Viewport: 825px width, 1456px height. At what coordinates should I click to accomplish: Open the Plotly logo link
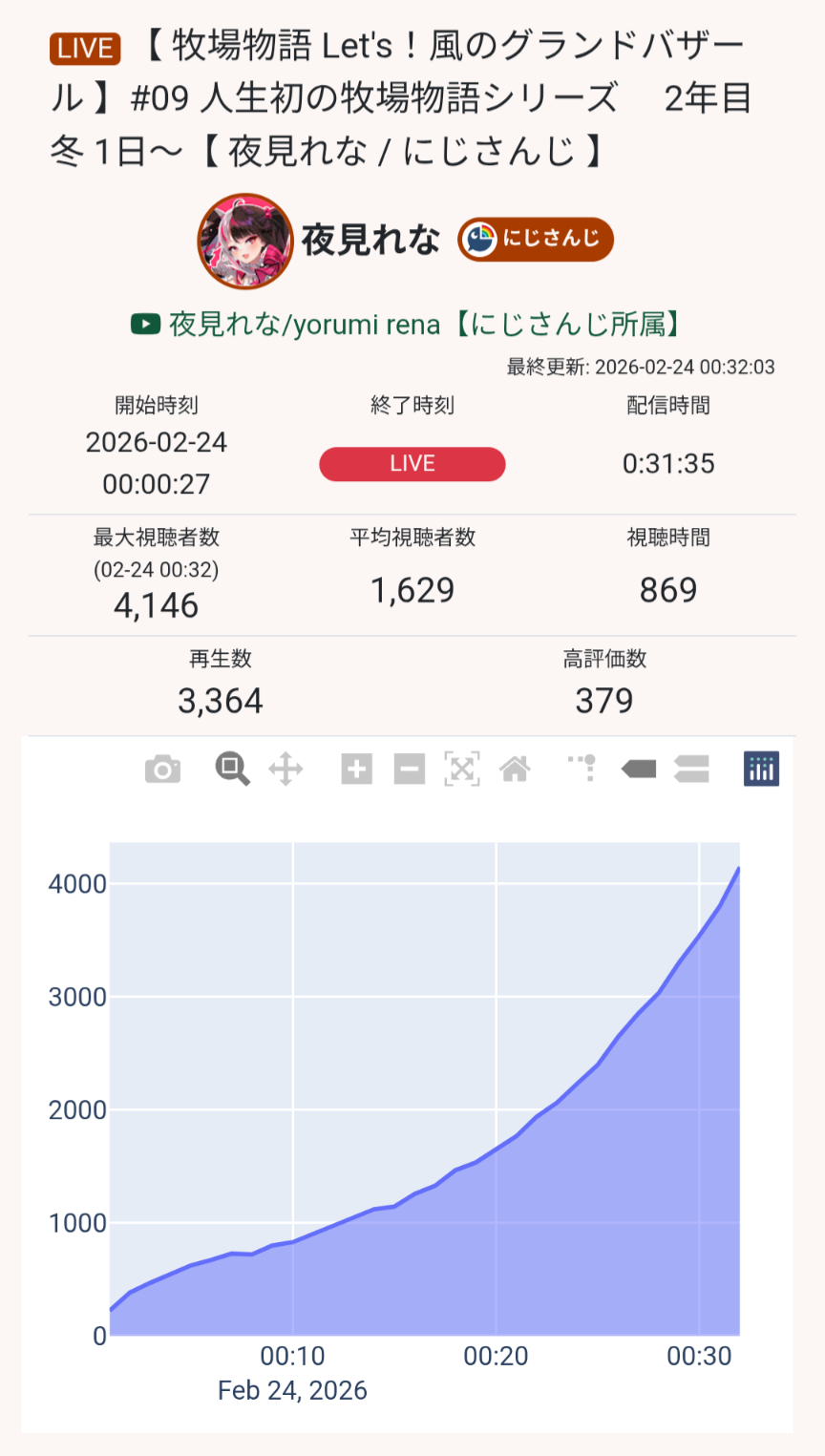click(x=761, y=769)
